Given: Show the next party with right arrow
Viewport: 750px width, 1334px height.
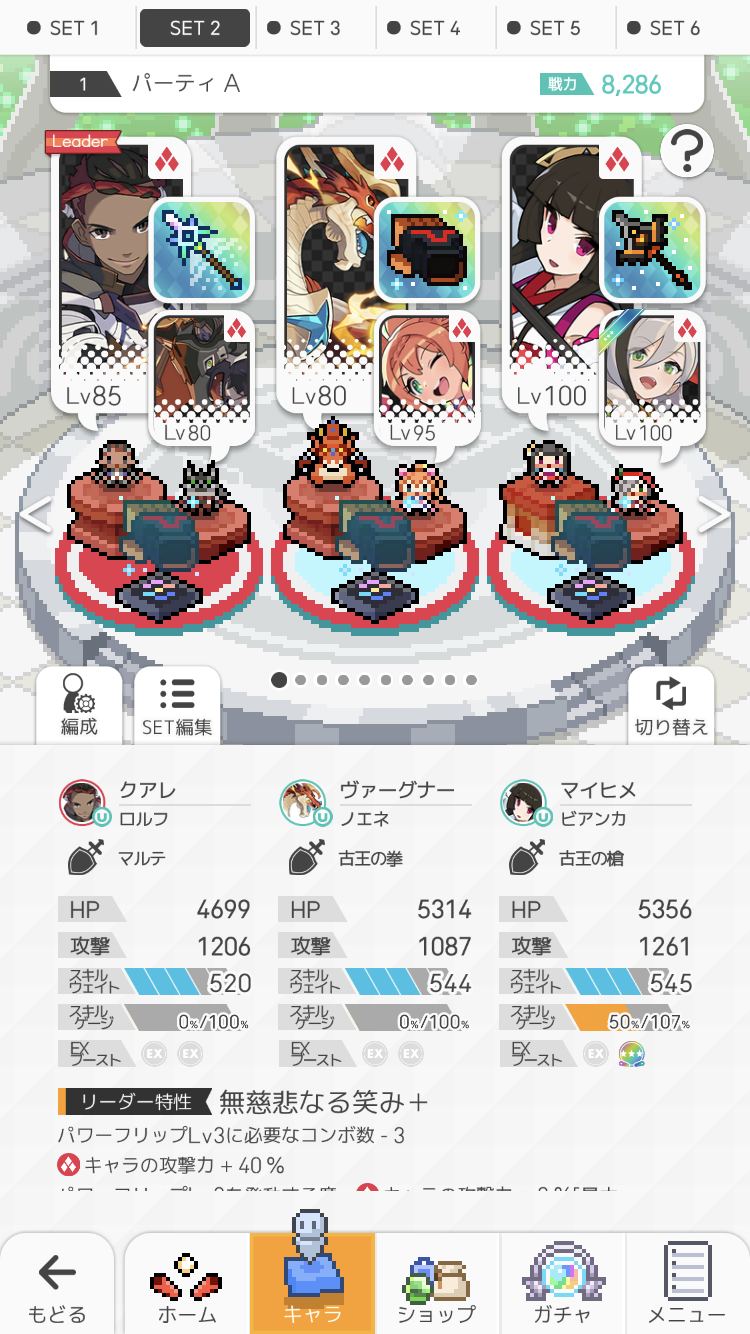Looking at the screenshot, I should tap(714, 514).
